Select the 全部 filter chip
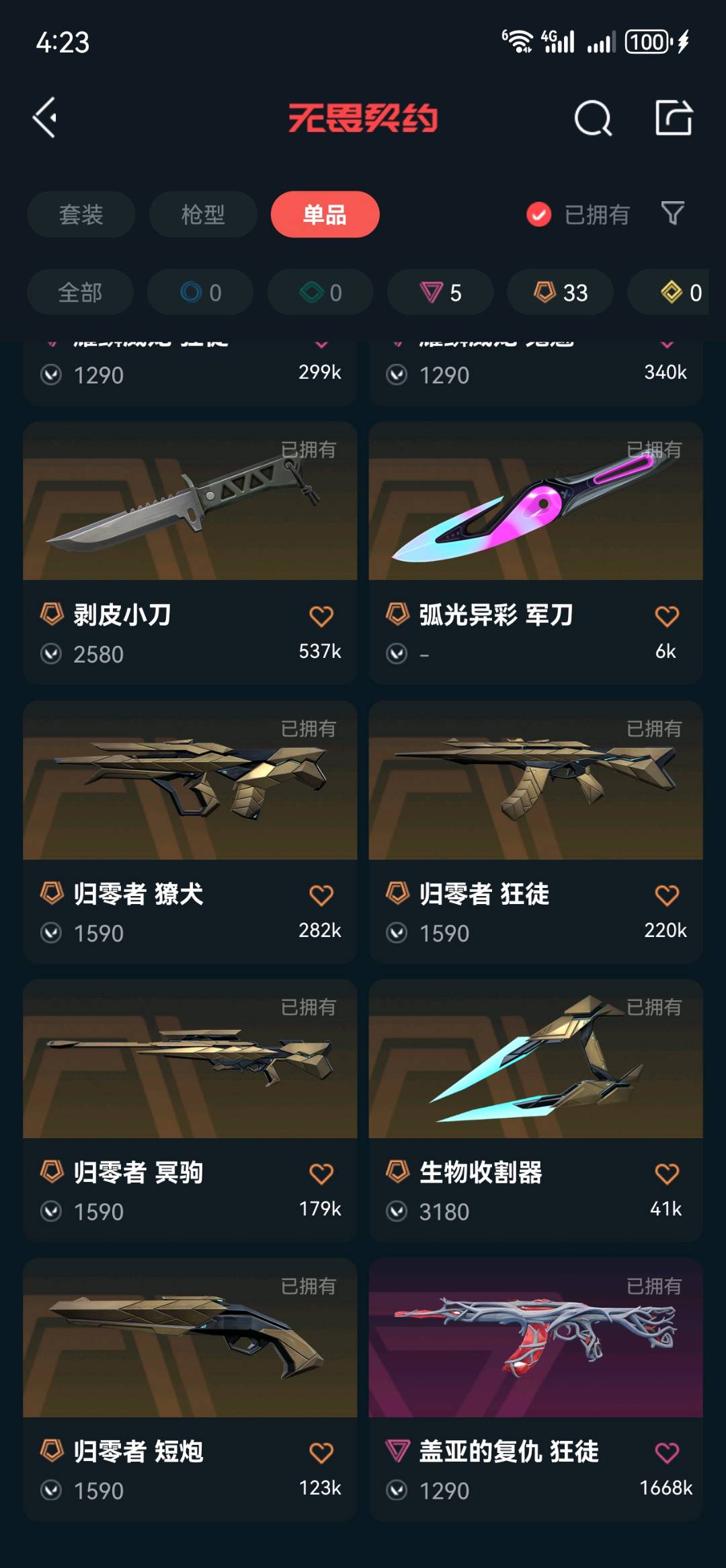 click(80, 293)
